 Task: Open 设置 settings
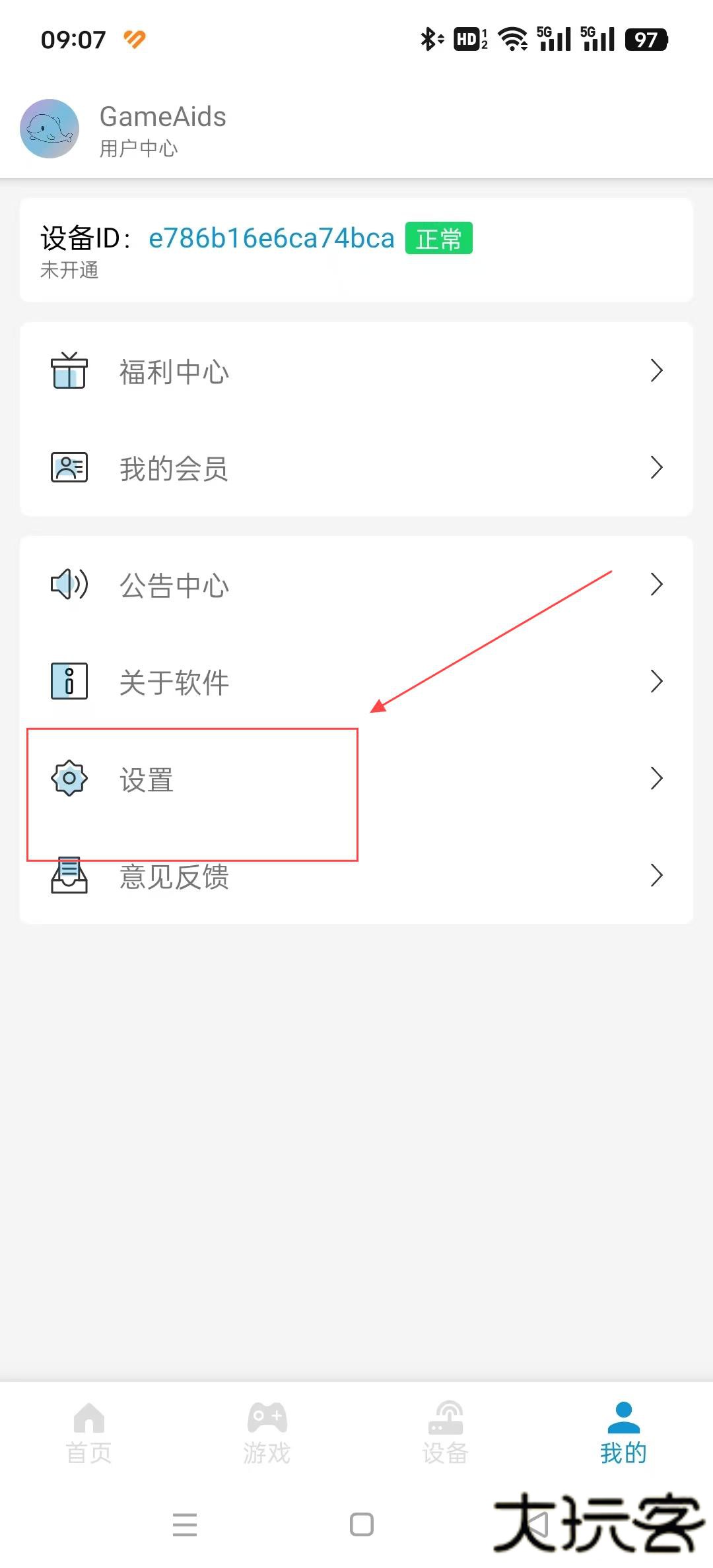356,779
